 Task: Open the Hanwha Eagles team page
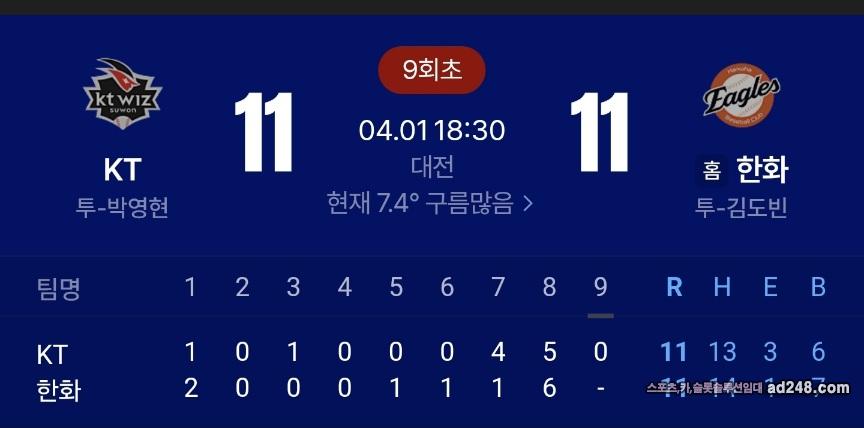coord(741,98)
